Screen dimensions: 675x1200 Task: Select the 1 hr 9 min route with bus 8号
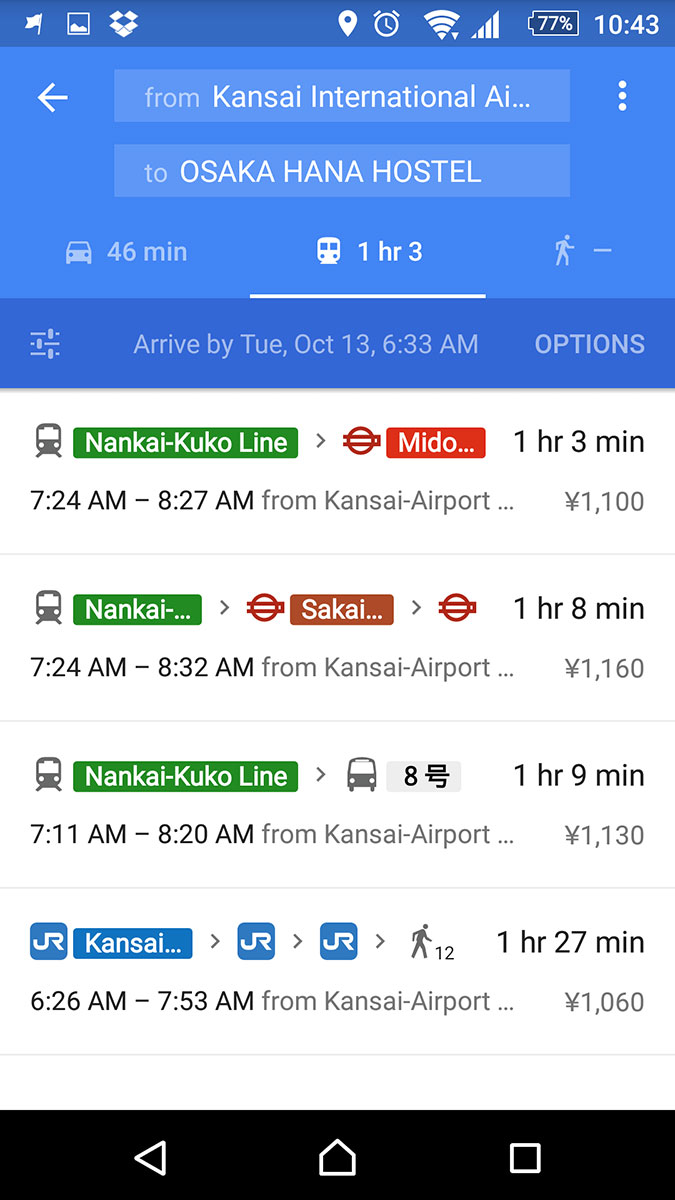pyautogui.click(x=337, y=805)
